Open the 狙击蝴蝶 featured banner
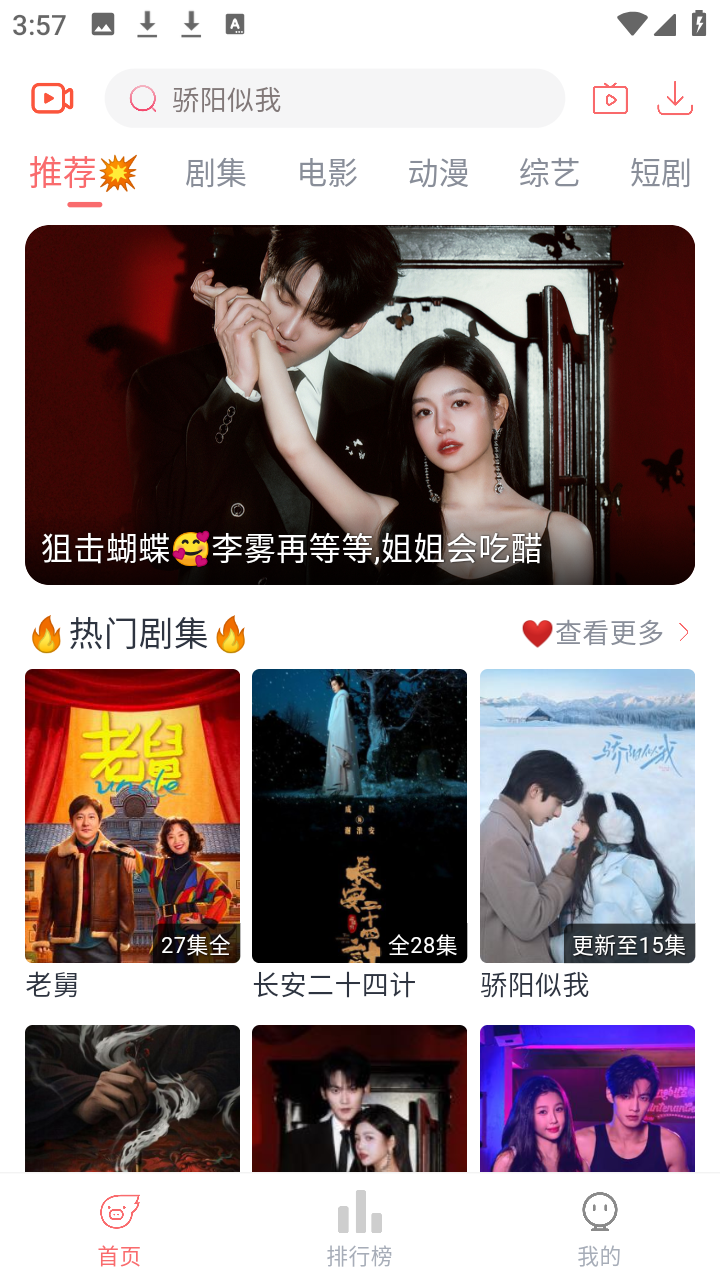 360,404
